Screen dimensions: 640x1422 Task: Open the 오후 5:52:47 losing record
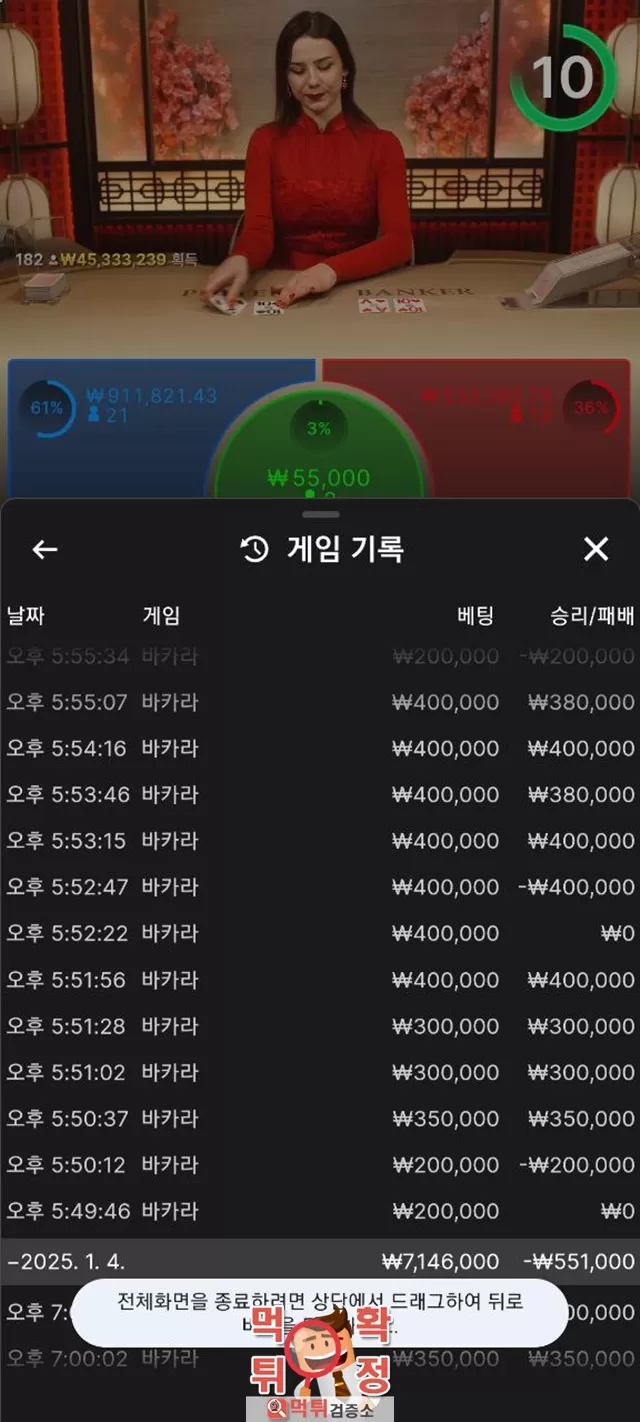tap(320, 887)
